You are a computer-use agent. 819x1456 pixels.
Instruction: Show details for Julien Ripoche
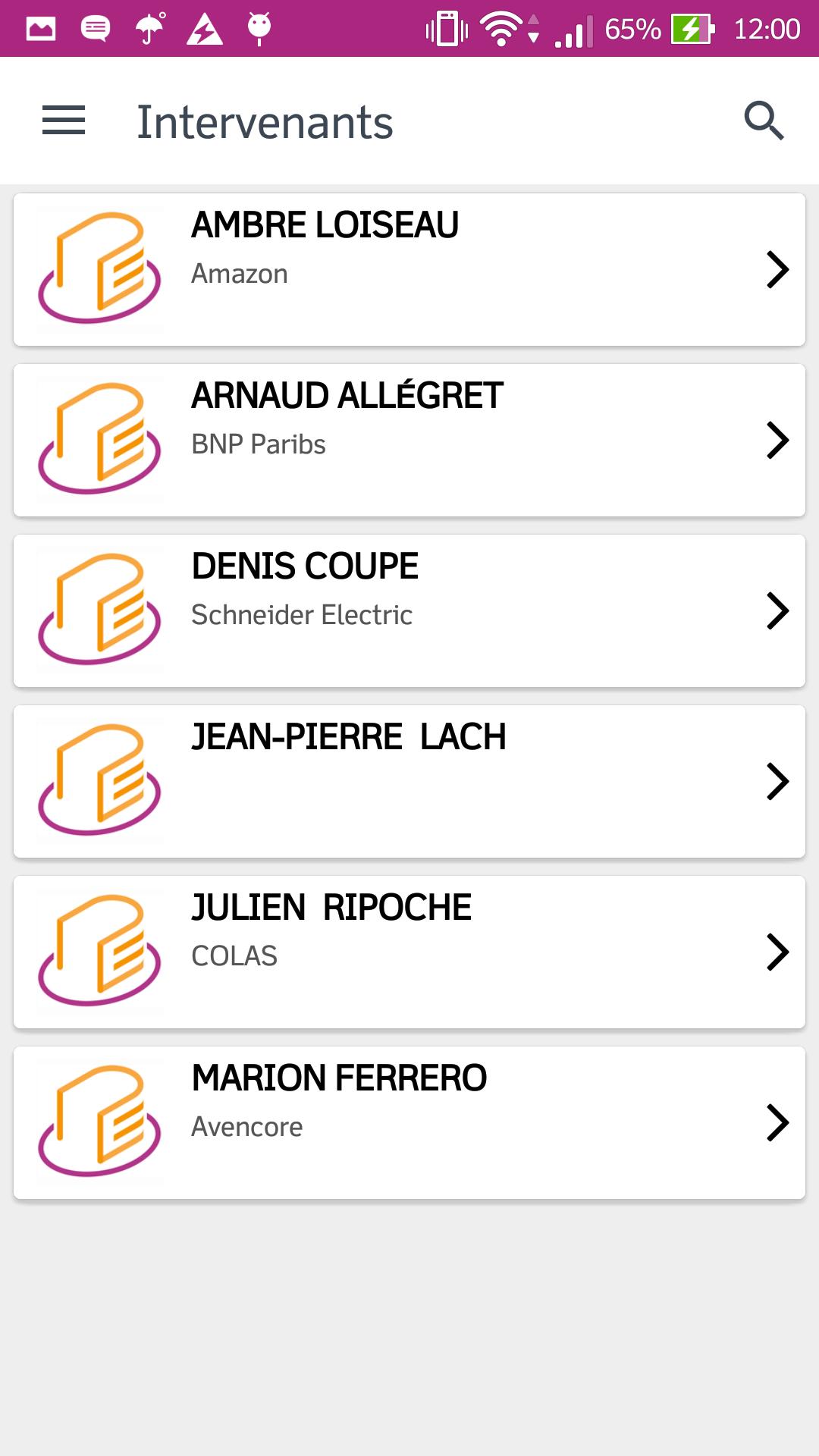coord(409,952)
